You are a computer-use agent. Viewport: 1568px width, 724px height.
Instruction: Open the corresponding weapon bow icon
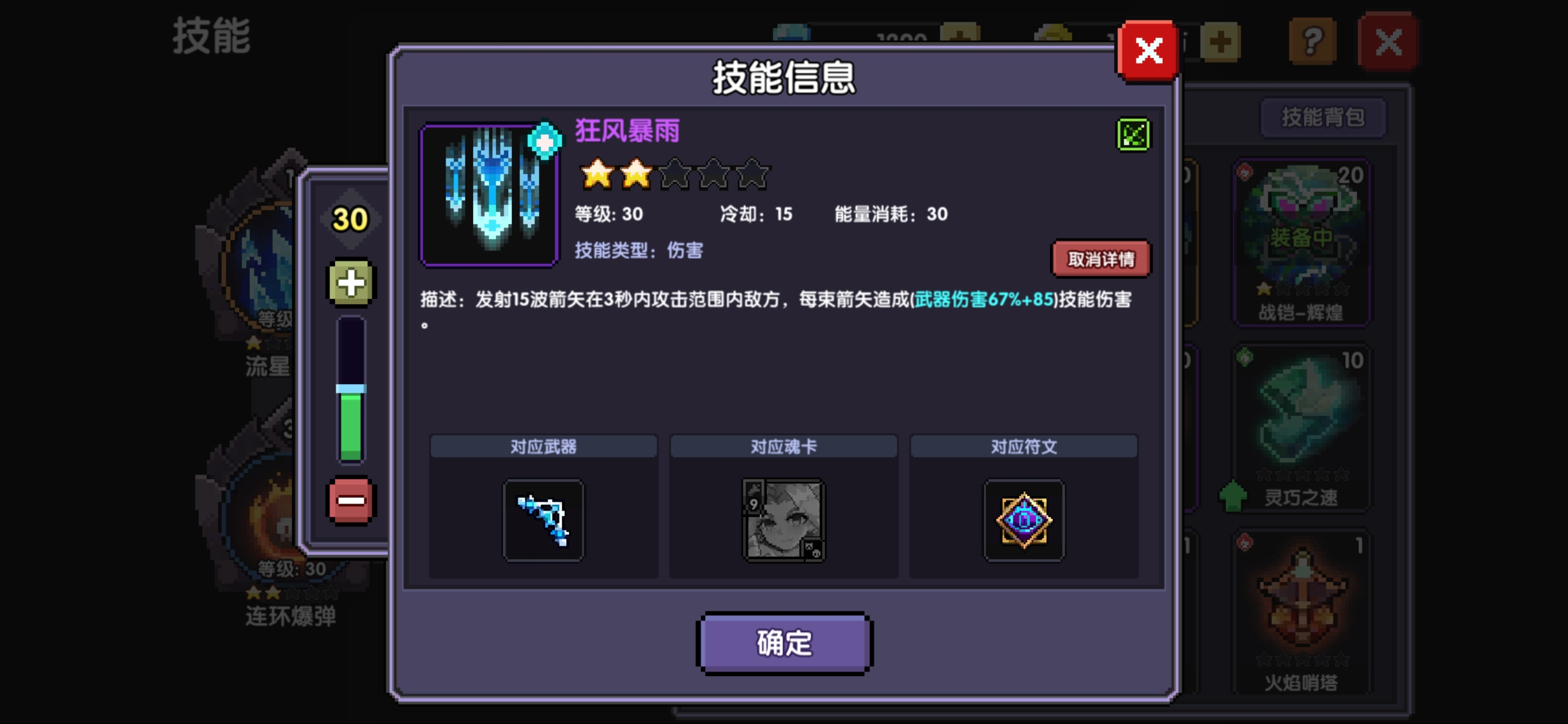point(543,520)
